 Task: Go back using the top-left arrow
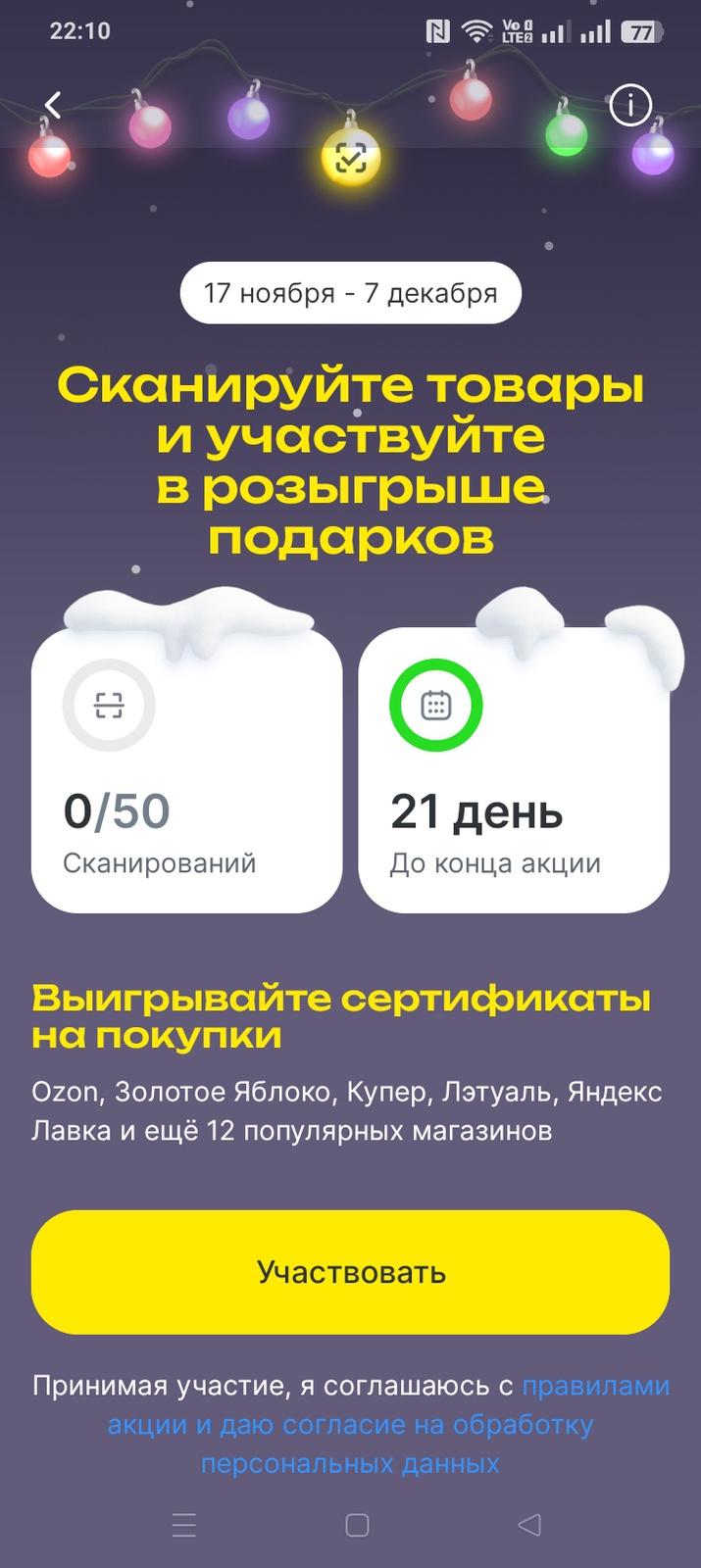tap(53, 105)
